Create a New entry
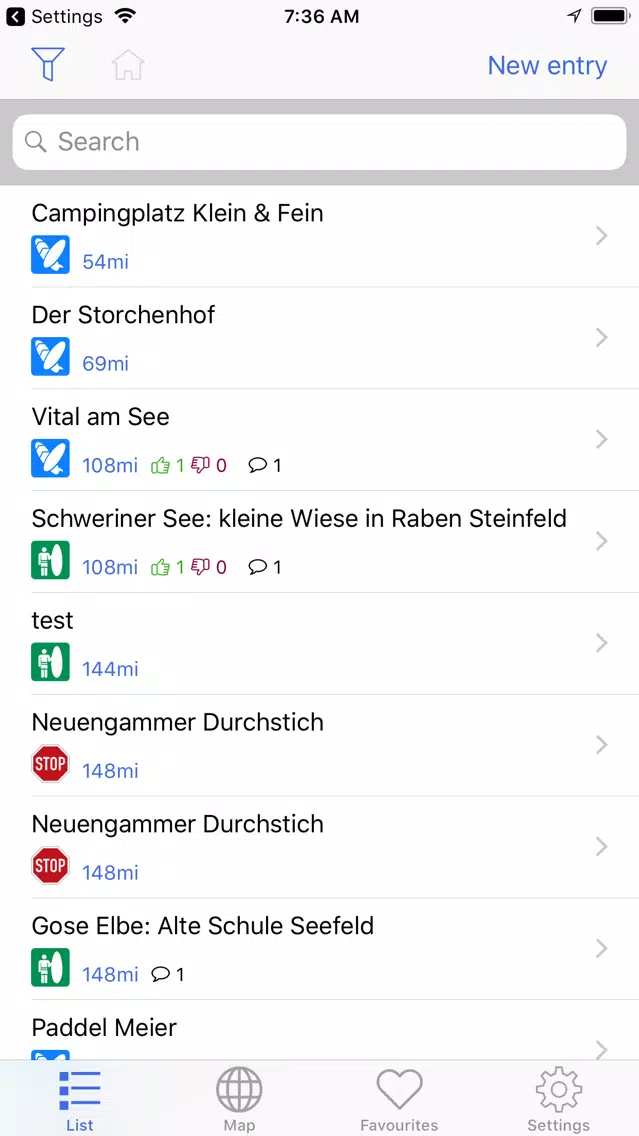 point(547,65)
